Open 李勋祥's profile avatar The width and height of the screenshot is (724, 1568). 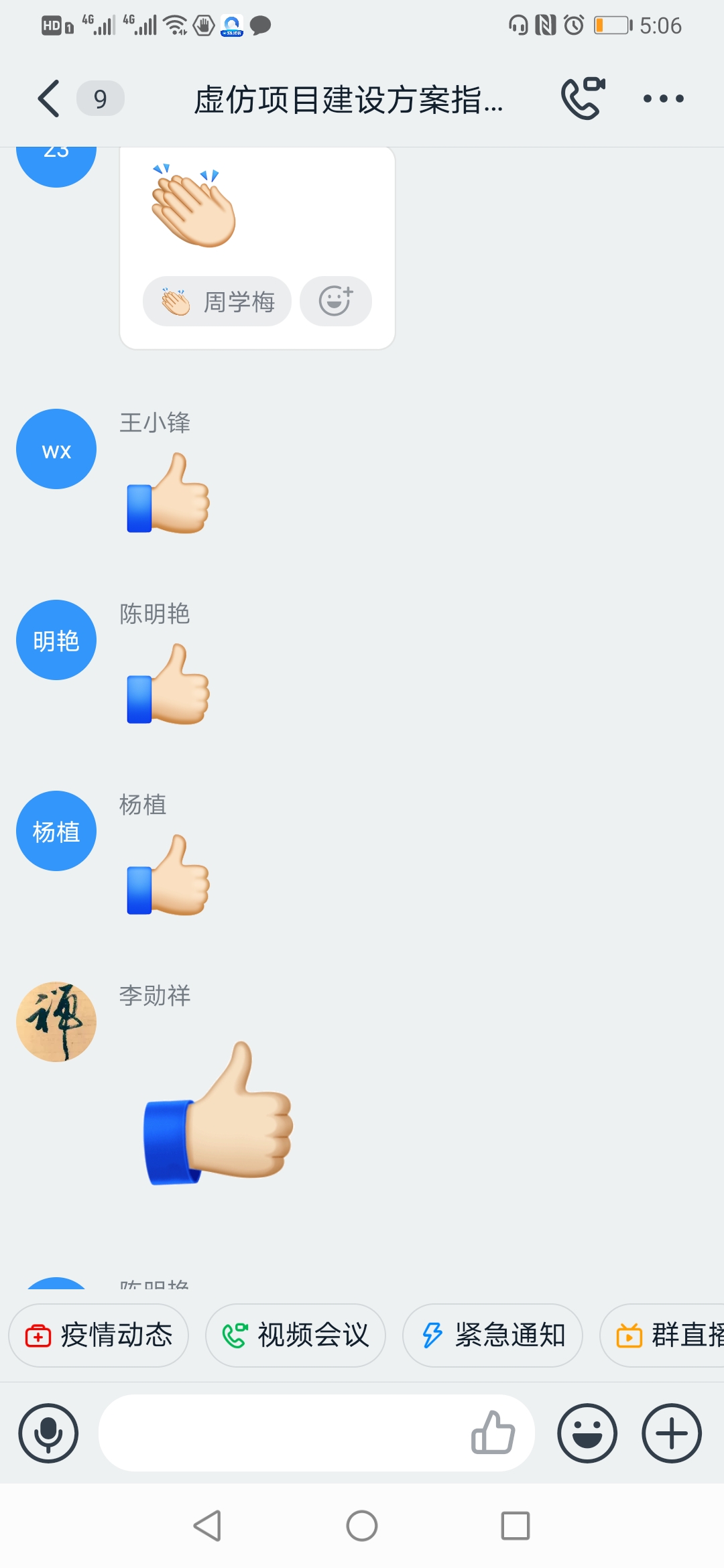(x=56, y=1022)
